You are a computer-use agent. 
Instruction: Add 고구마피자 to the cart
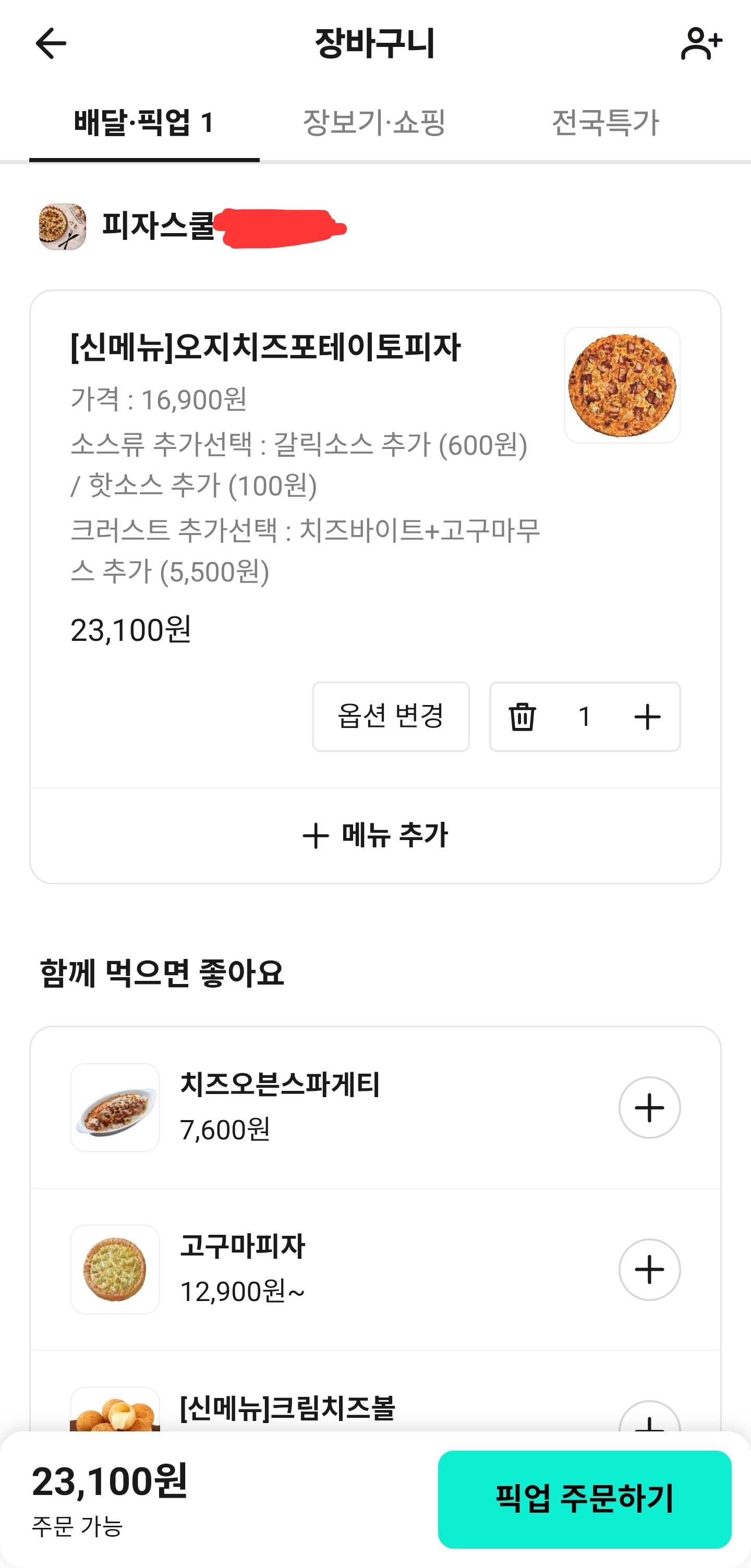tap(649, 1269)
